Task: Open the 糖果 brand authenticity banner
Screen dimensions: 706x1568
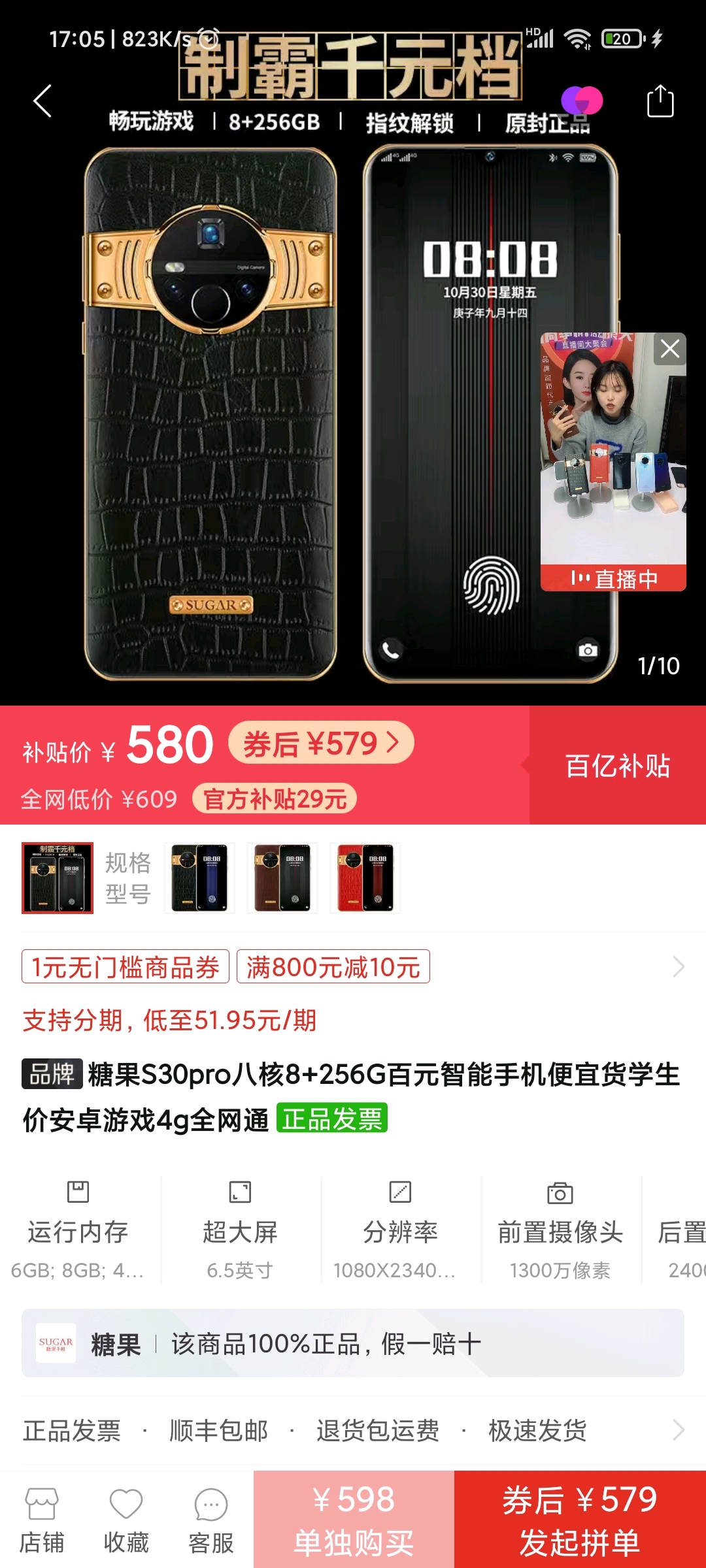Action: pyautogui.click(x=353, y=1344)
